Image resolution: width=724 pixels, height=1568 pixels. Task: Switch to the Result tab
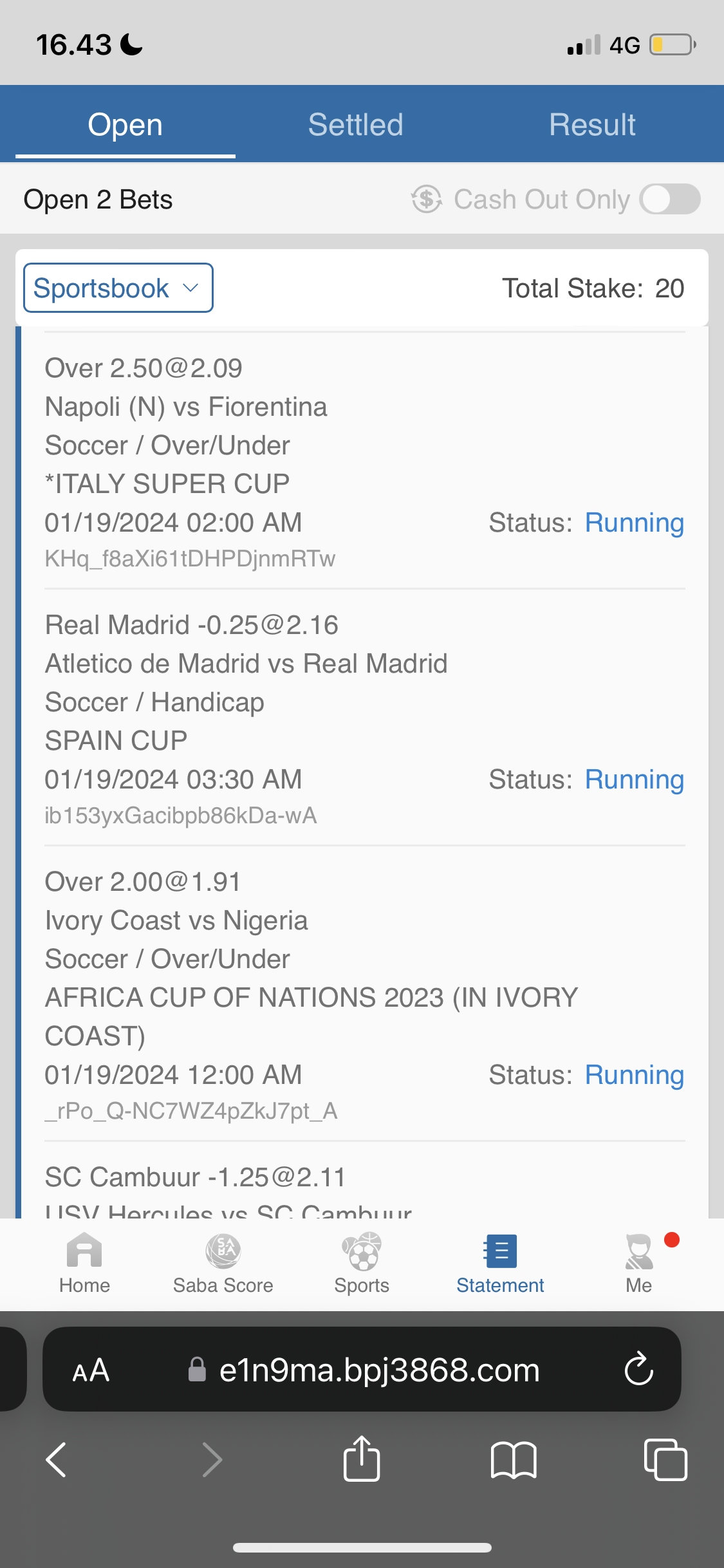[x=592, y=125]
